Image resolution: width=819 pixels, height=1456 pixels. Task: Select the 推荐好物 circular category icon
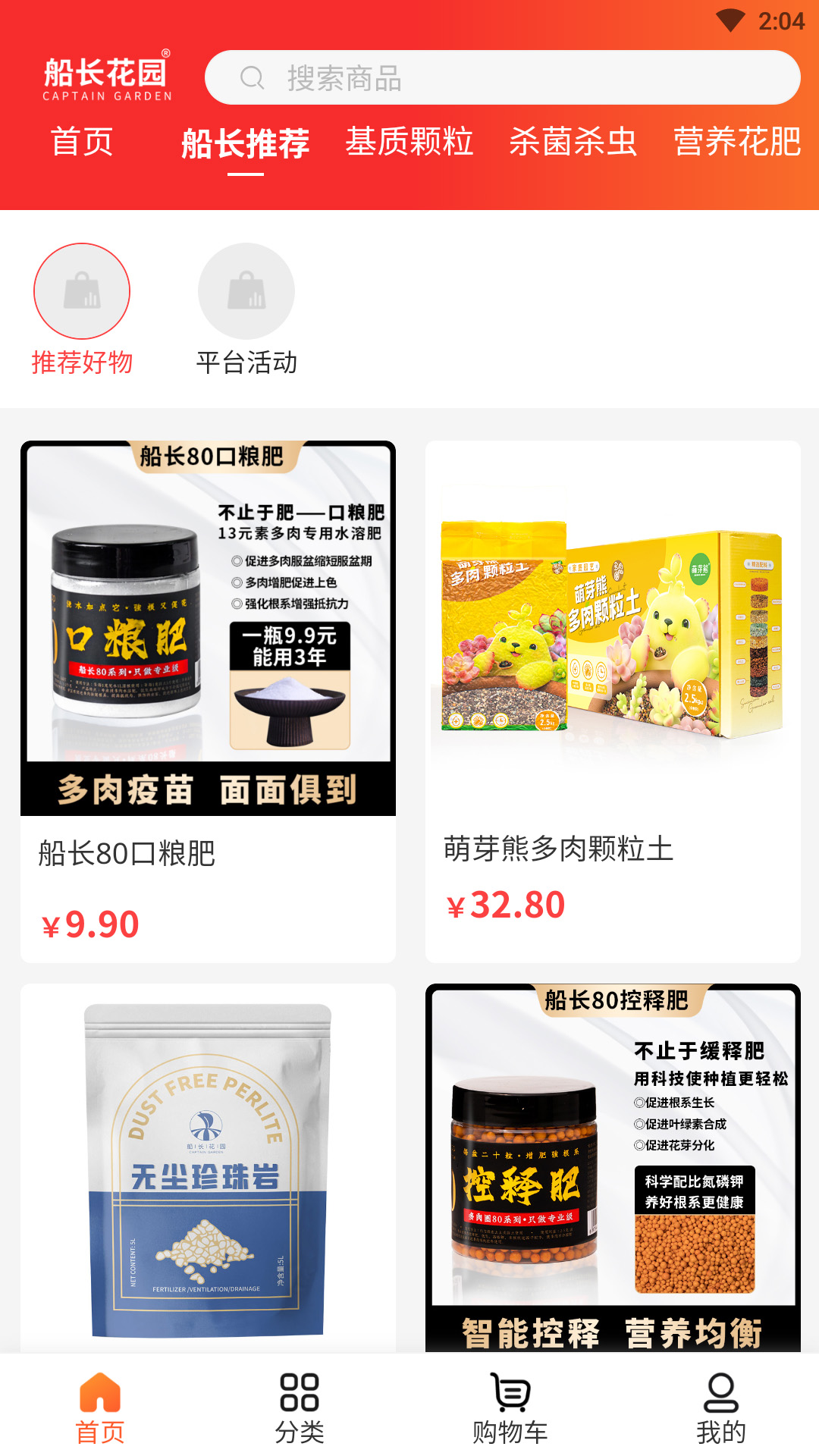point(82,291)
